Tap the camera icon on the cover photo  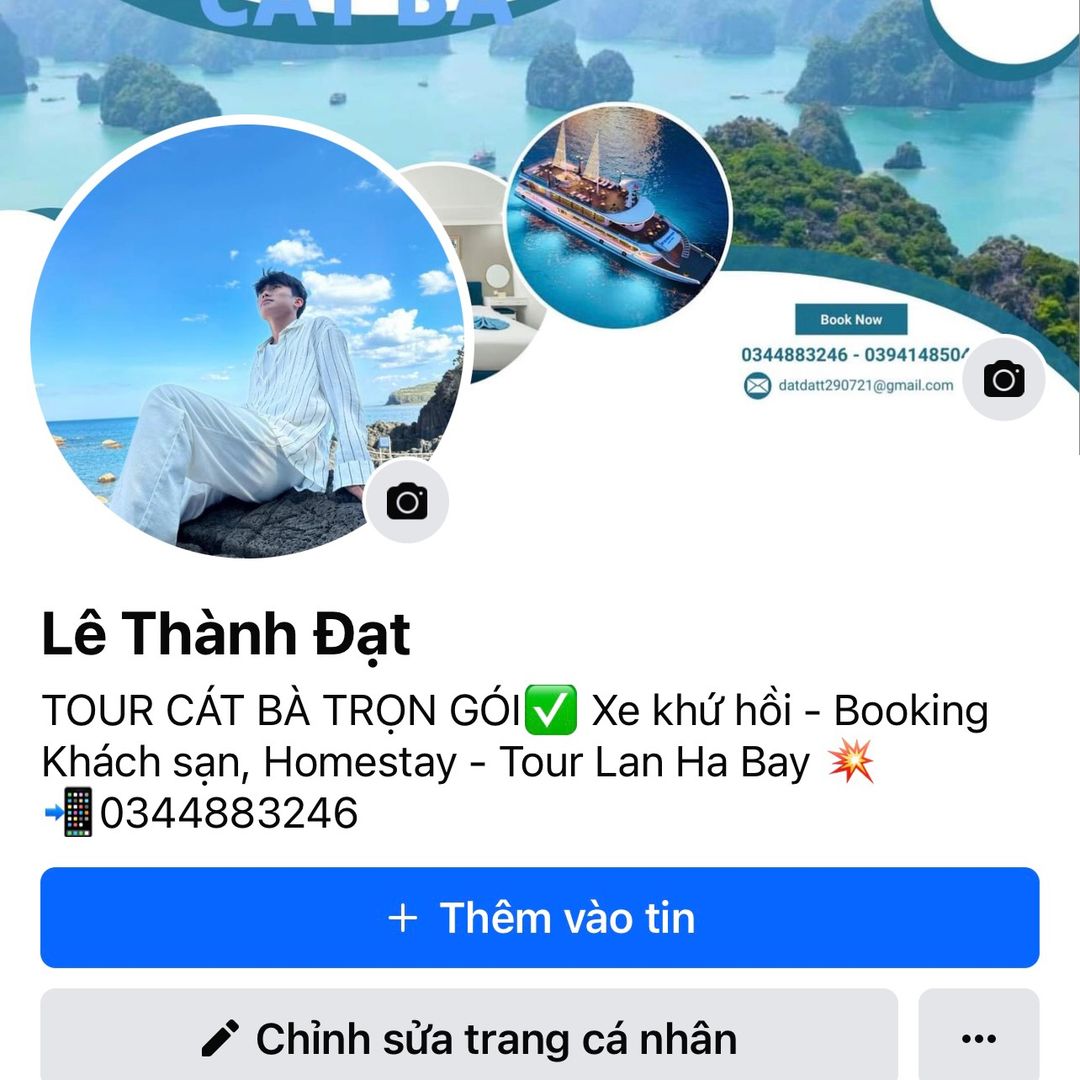tap(1003, 379)
